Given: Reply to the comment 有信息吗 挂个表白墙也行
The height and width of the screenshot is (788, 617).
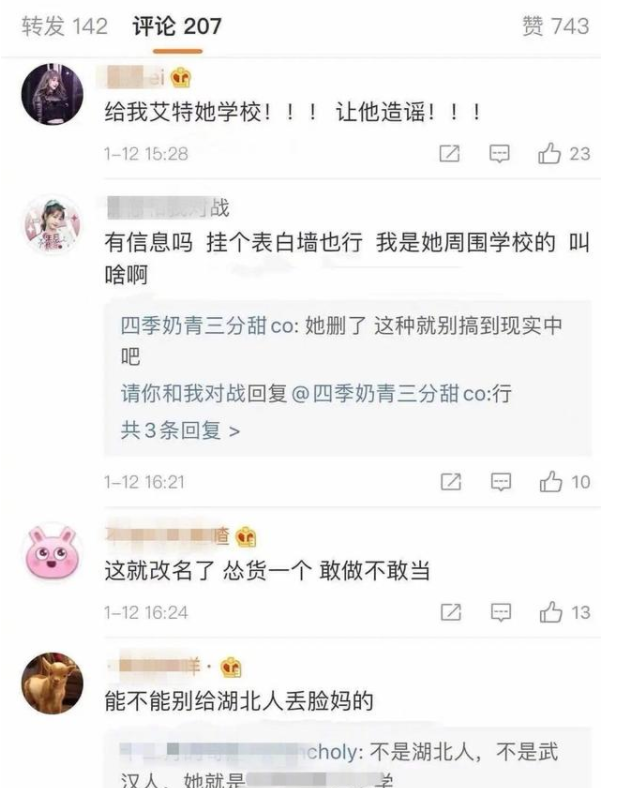Looking at the screenshot, I should [499, 482].
